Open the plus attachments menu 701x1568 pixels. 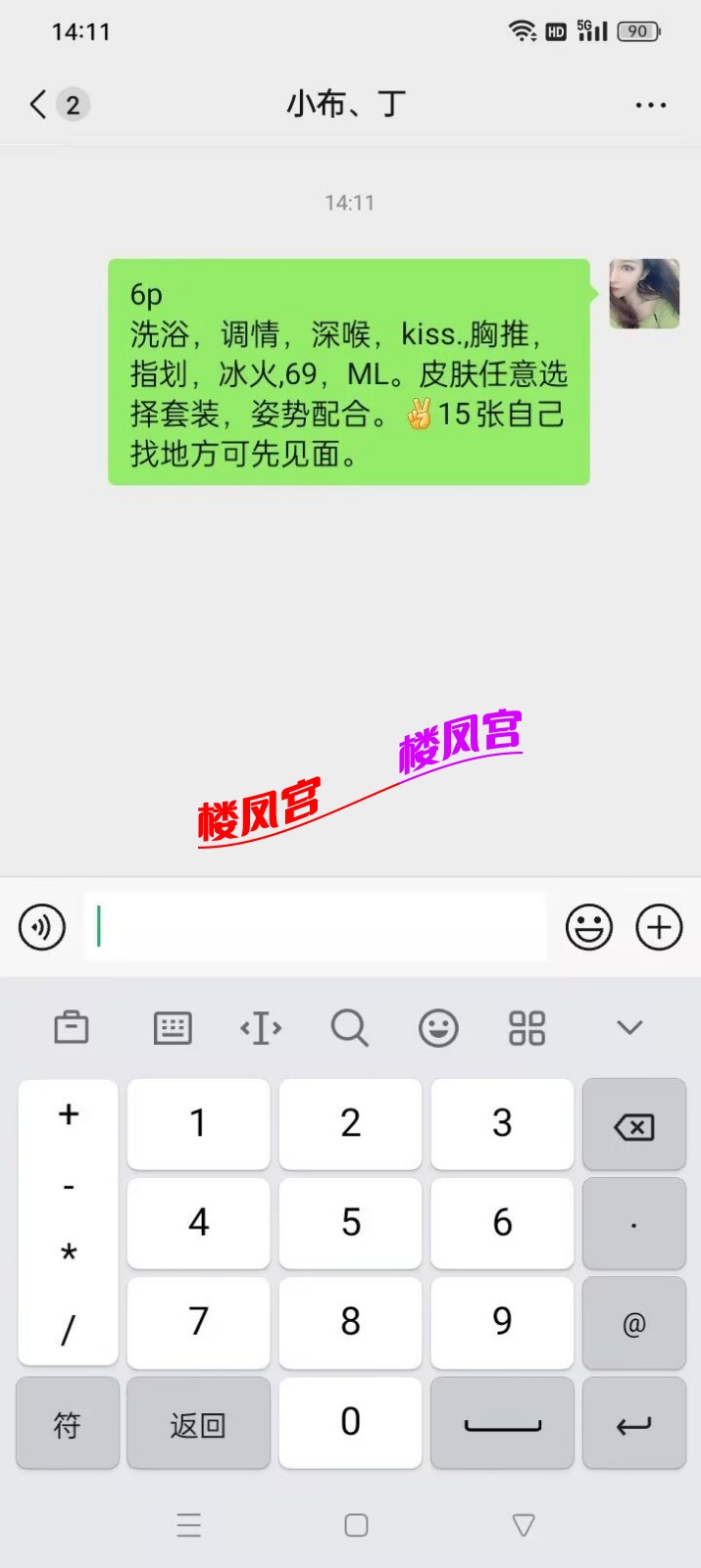tap(659, 927)
